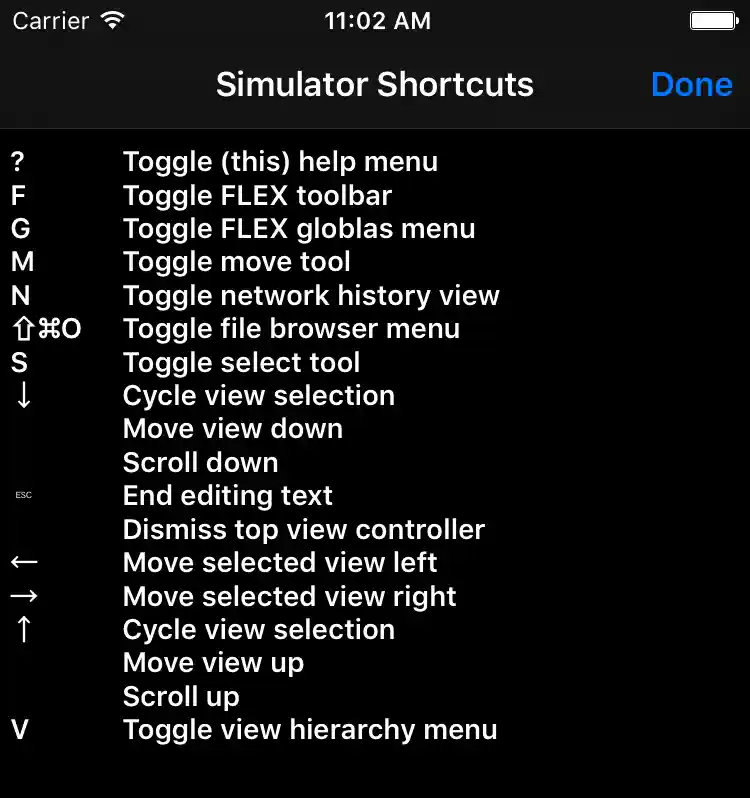750x798 pixels.
Task: Toggle the FLEX toolbar entry
Action: click(x=257, y=195)
